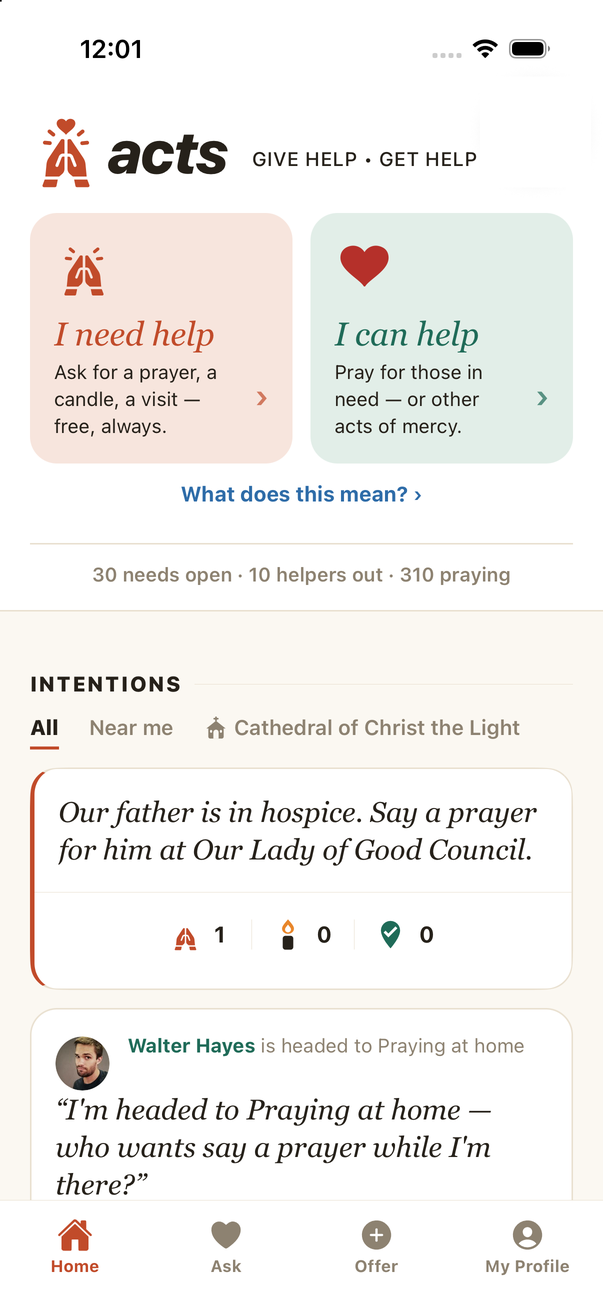Select the All intentions filter
The height and width of the screenshot is (1311, 603).
pos(44,728)
